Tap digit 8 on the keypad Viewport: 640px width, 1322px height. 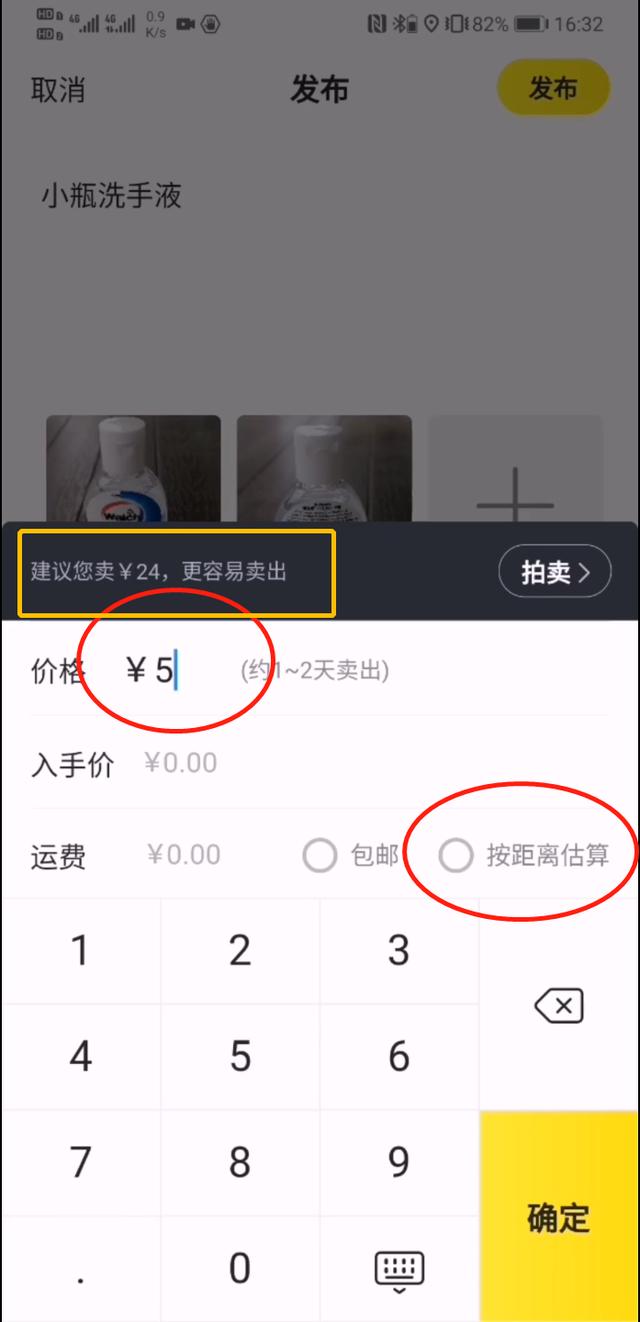[x=240, y=1163]
